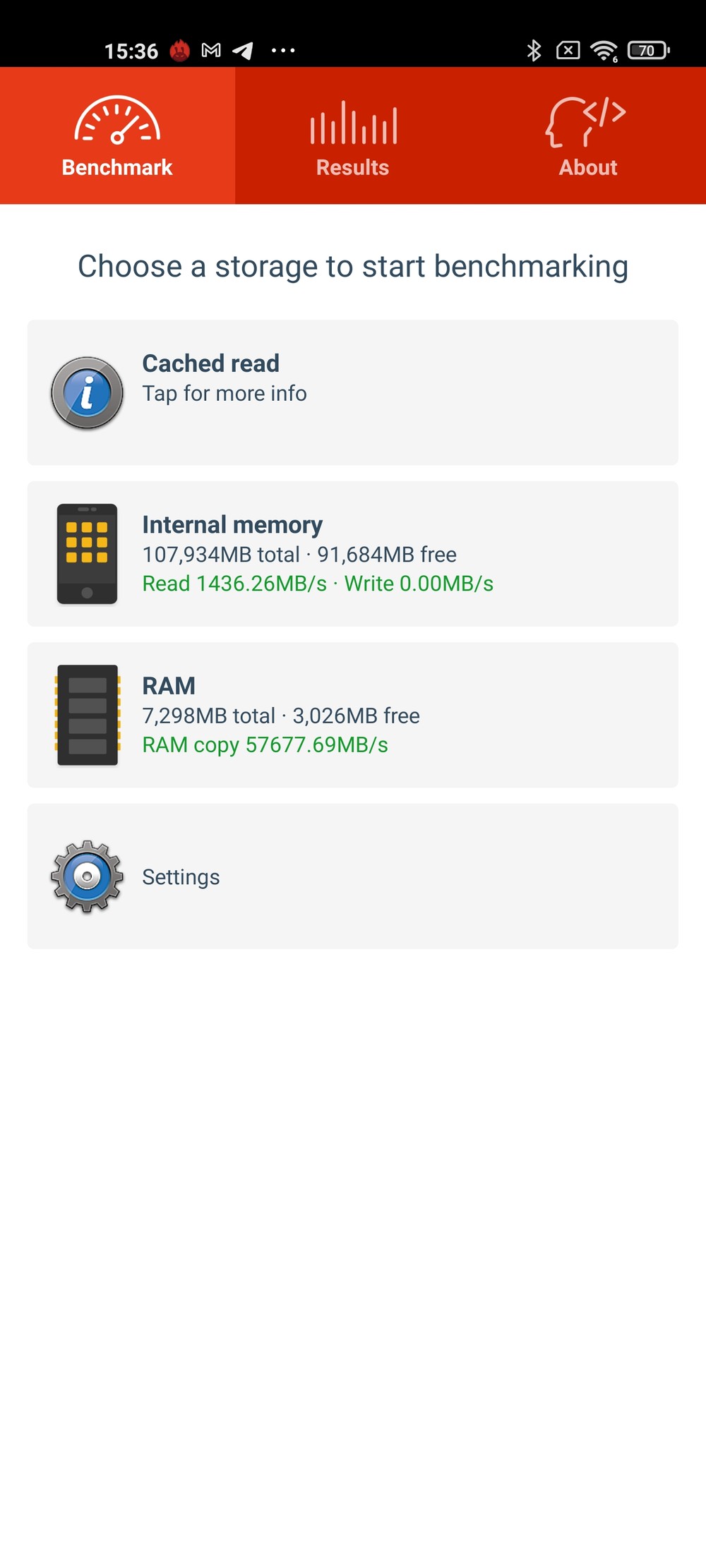Open Cached read info card
The height and width of the screenshot is (1568, 706).
[x=353, y=393]
